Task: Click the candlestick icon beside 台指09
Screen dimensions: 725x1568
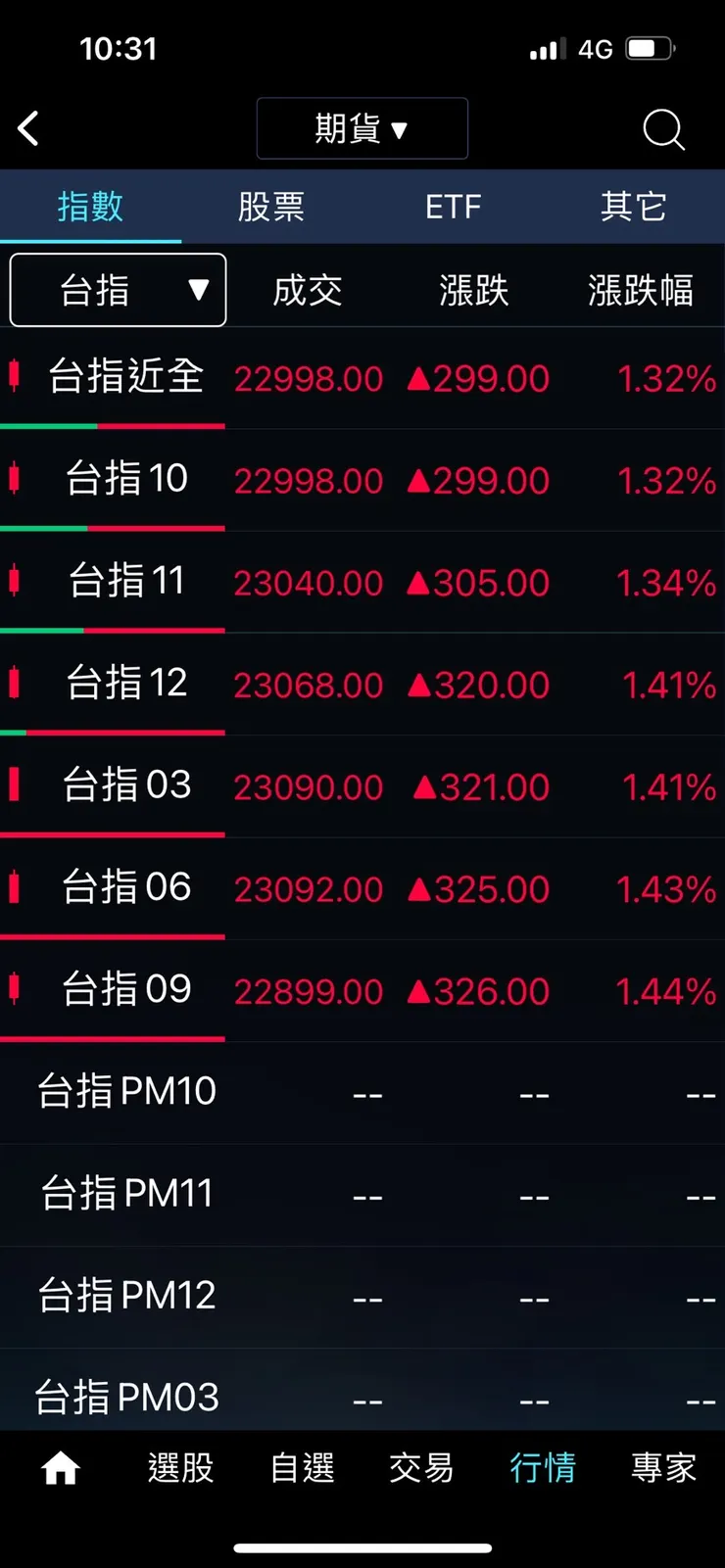Action: pyautogui.click(x=13, y=989)
